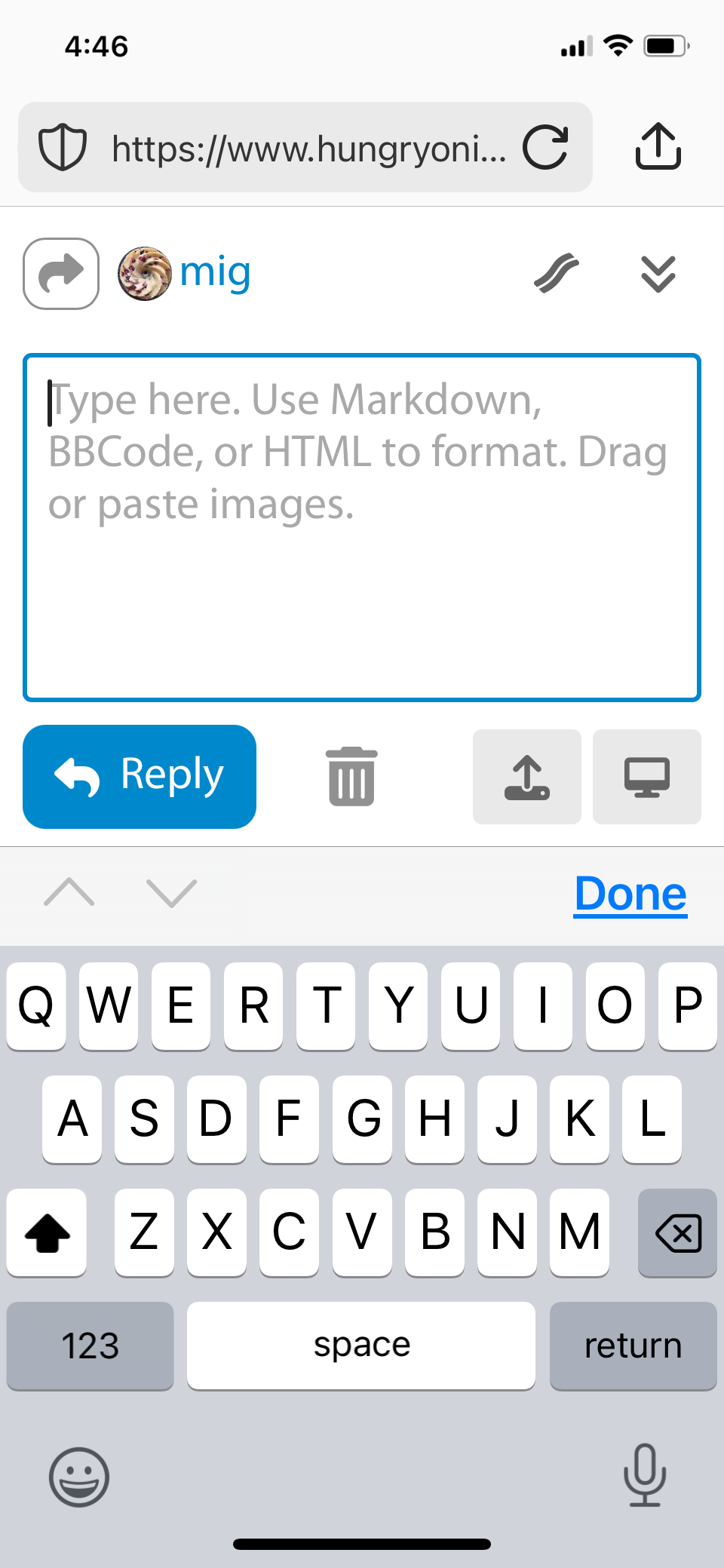The height and width of the screenshot is (1568, 724).
Task: Open the browser share sheet
Action: [x=658, y=147]
